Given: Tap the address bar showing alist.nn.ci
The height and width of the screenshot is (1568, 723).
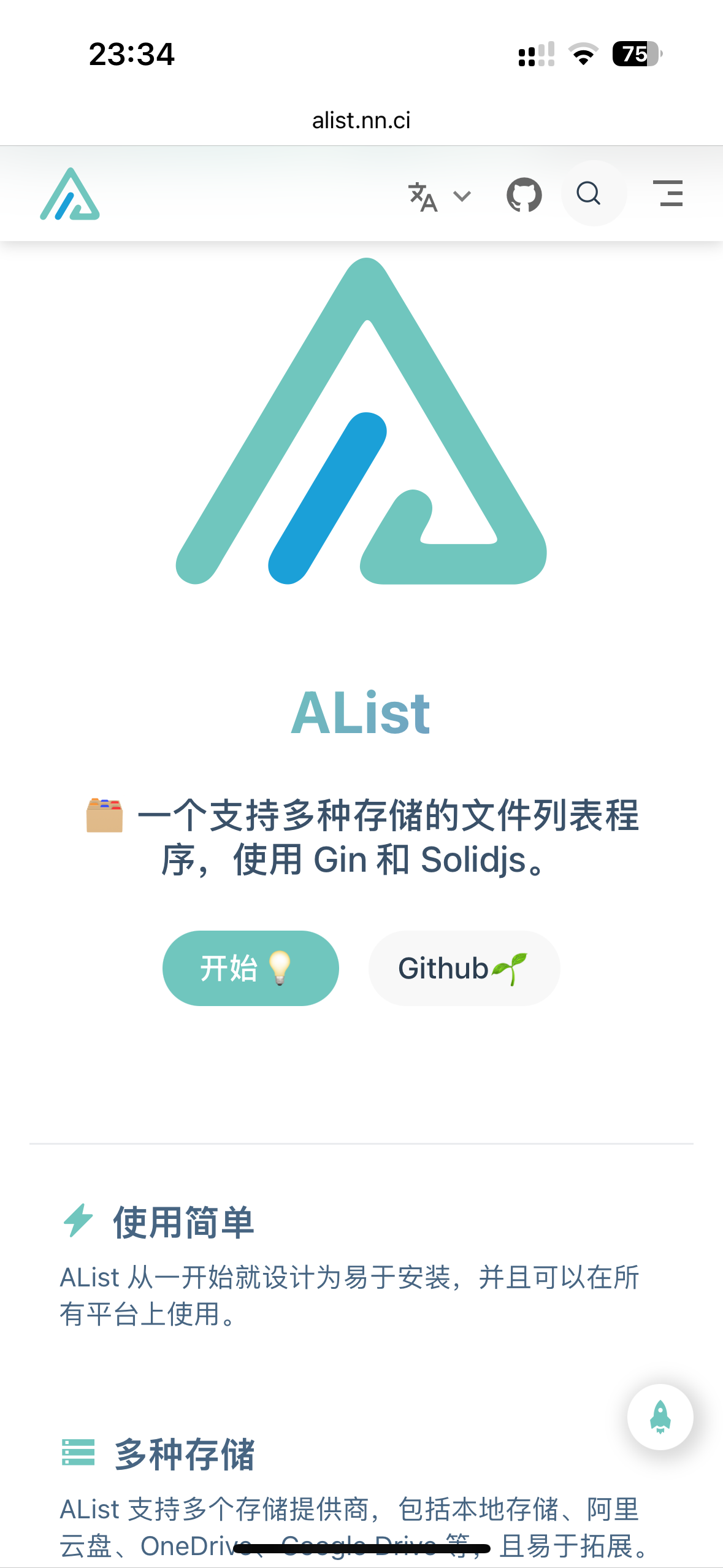Looking at the screenshot, I should point(361,118).
